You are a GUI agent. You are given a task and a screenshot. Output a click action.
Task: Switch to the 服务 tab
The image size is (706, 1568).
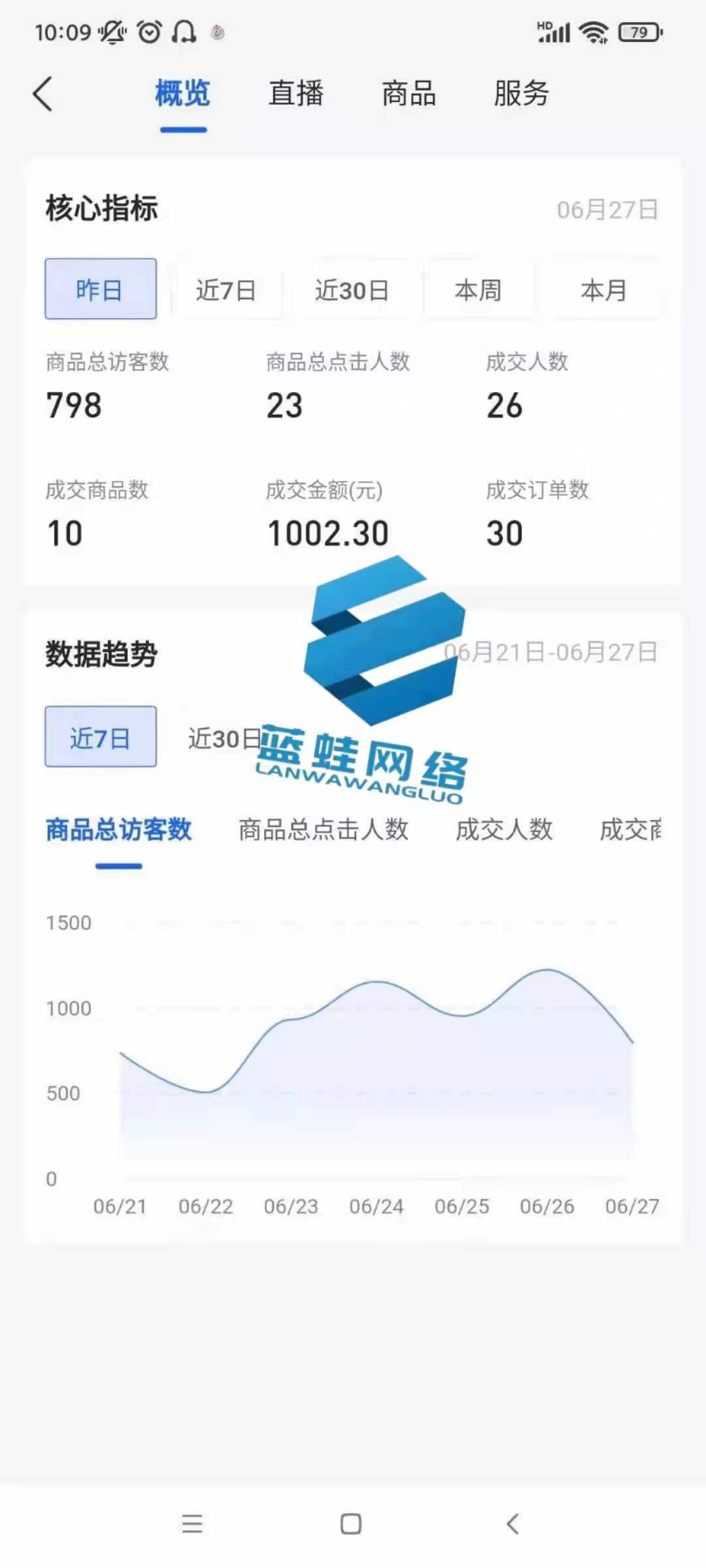pos(522,93)
